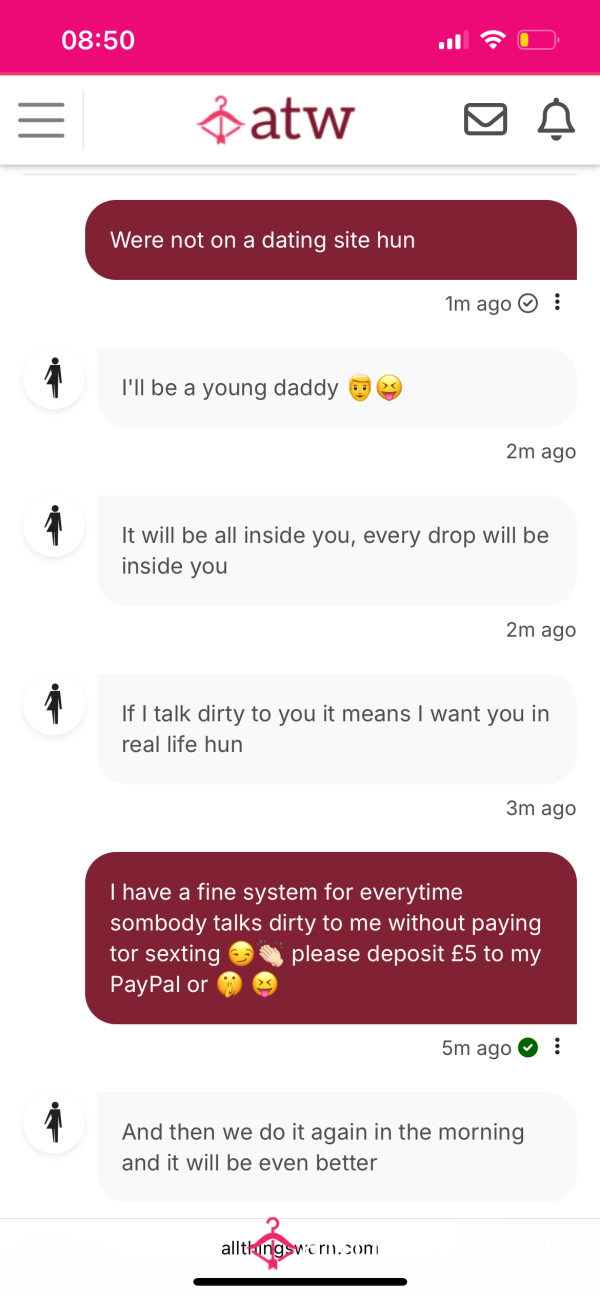Tap the atw logo to go home
The image size is (600, 1298).
click(276, 120)
